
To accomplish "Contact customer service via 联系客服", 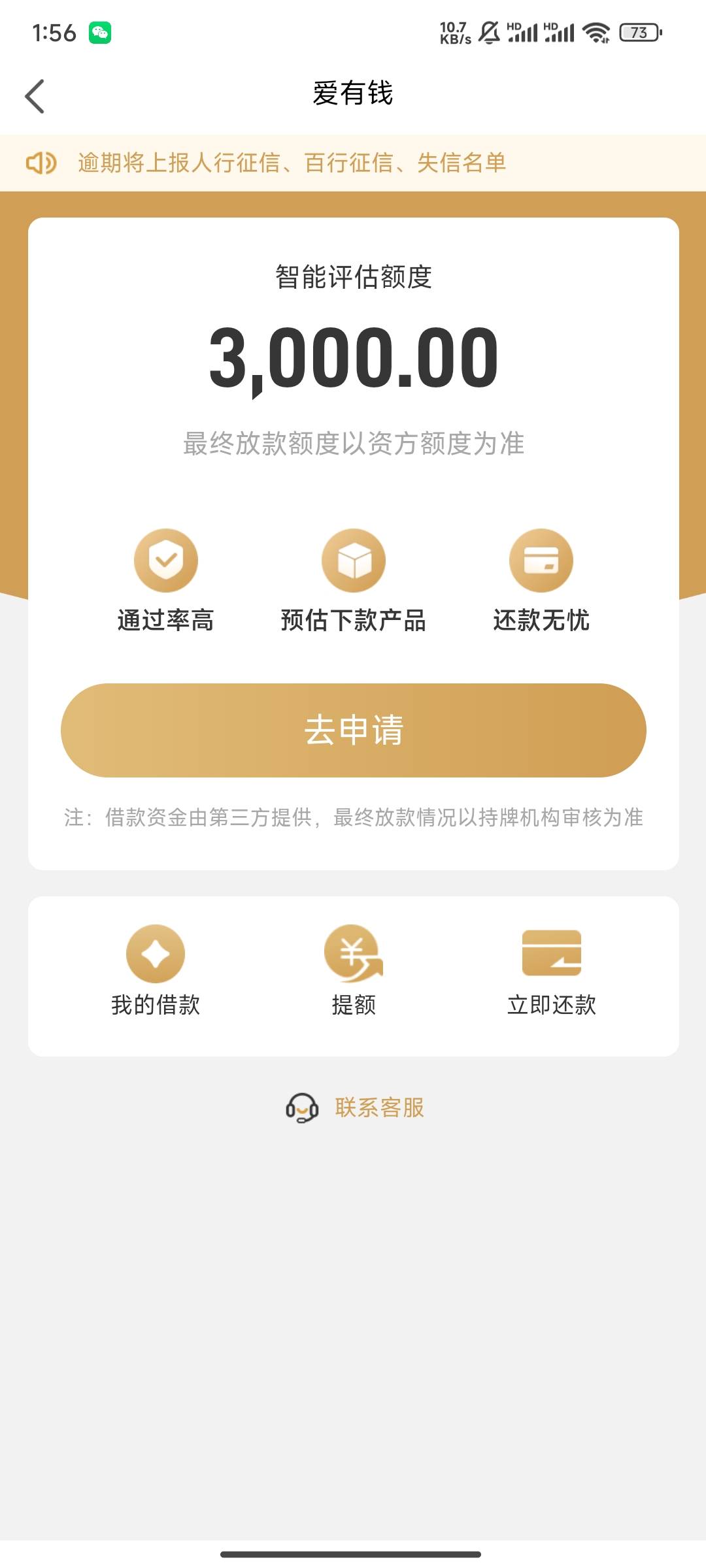I will tap(355, 1107).
